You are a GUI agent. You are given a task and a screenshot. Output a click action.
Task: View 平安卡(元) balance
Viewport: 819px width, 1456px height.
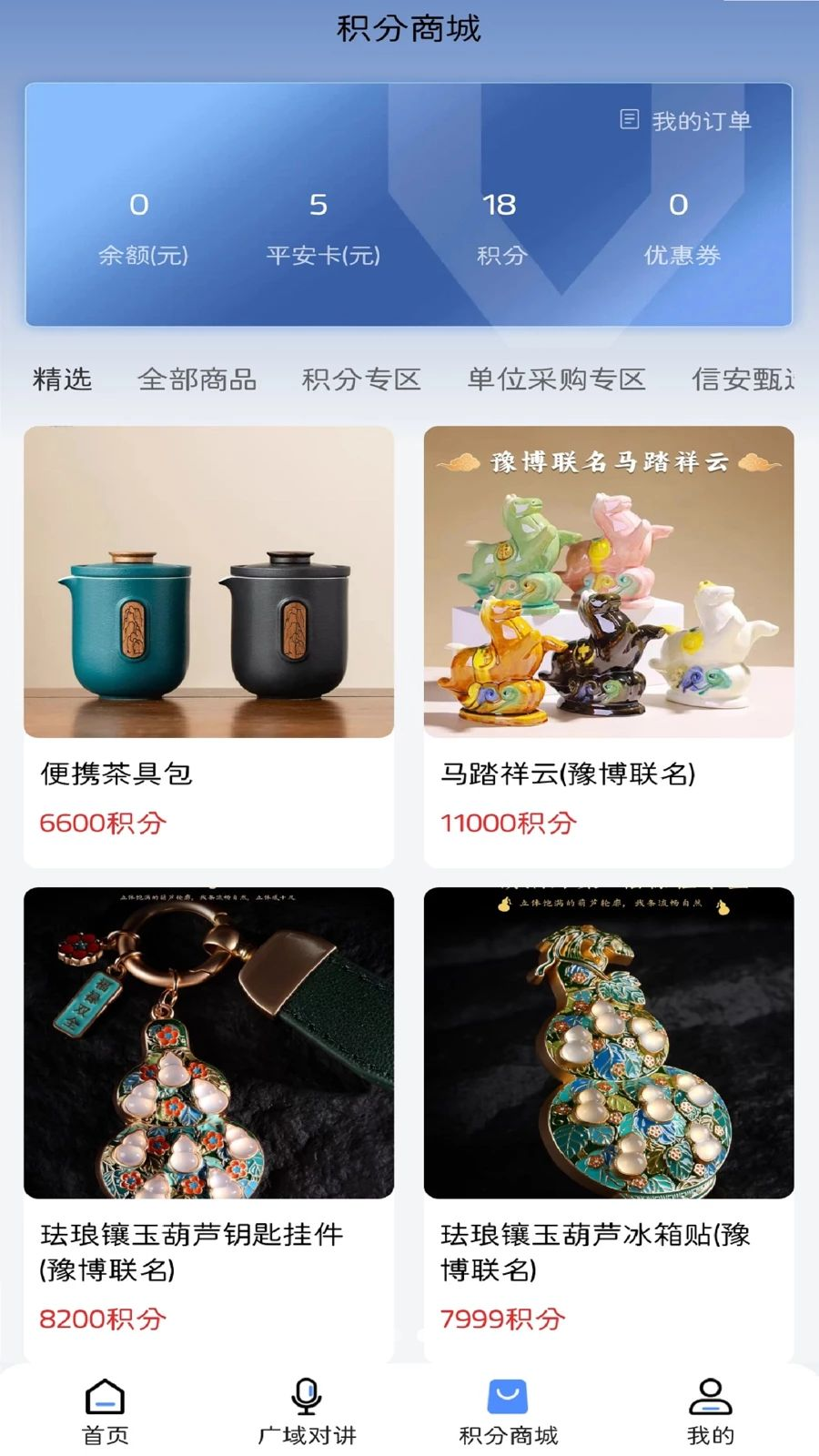click(322, 227)
